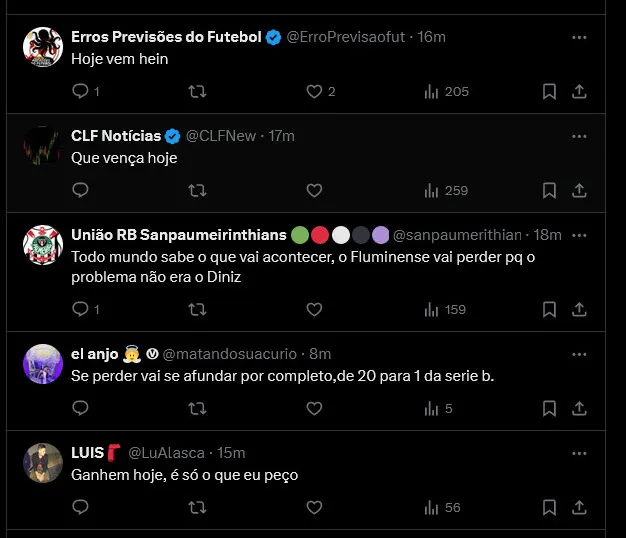Share LUIS's tweet
626x538 pixels.
(x=579, y=507)
